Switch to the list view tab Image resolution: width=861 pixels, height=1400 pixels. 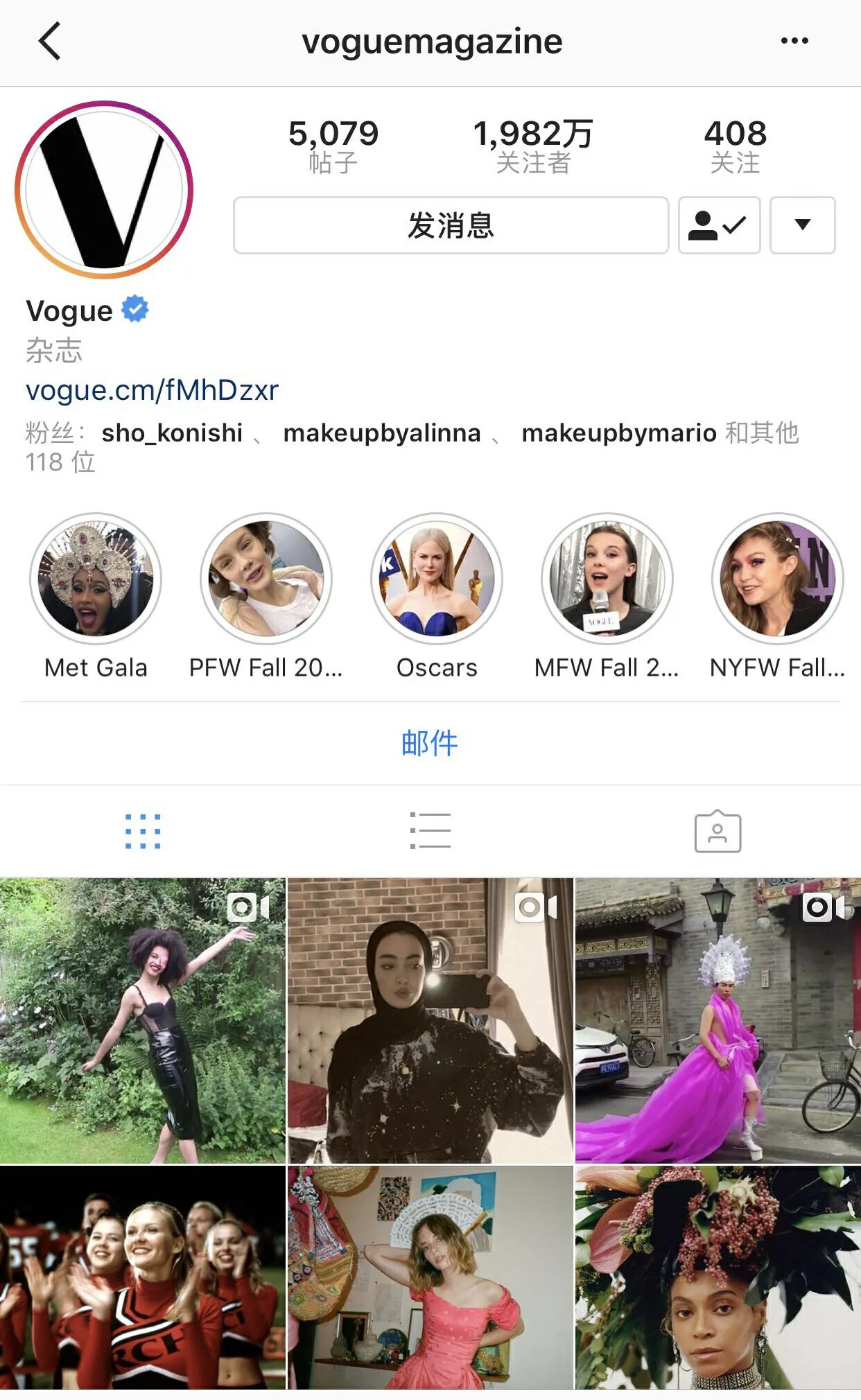pyautogui.click(x=430, y=831)
